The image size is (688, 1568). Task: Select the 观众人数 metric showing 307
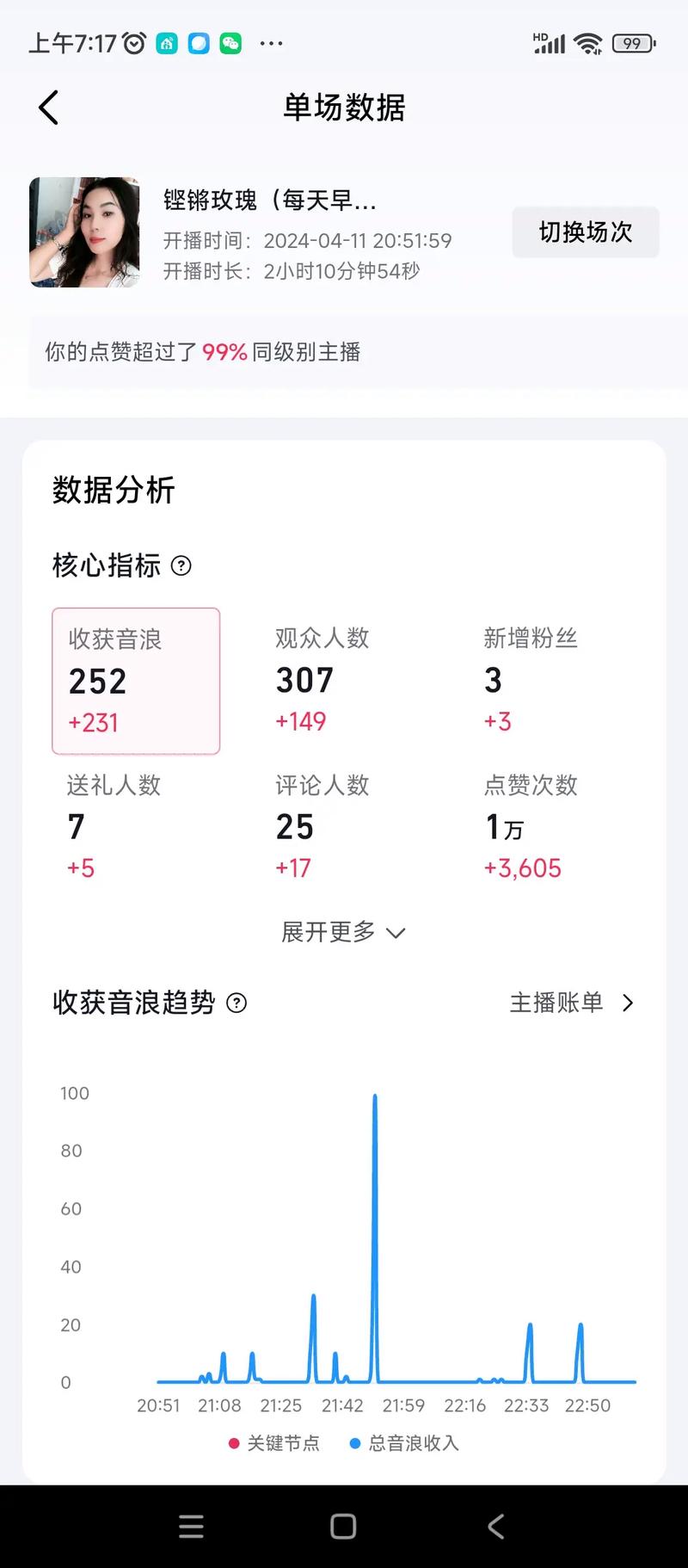click(x=321, y=681)
